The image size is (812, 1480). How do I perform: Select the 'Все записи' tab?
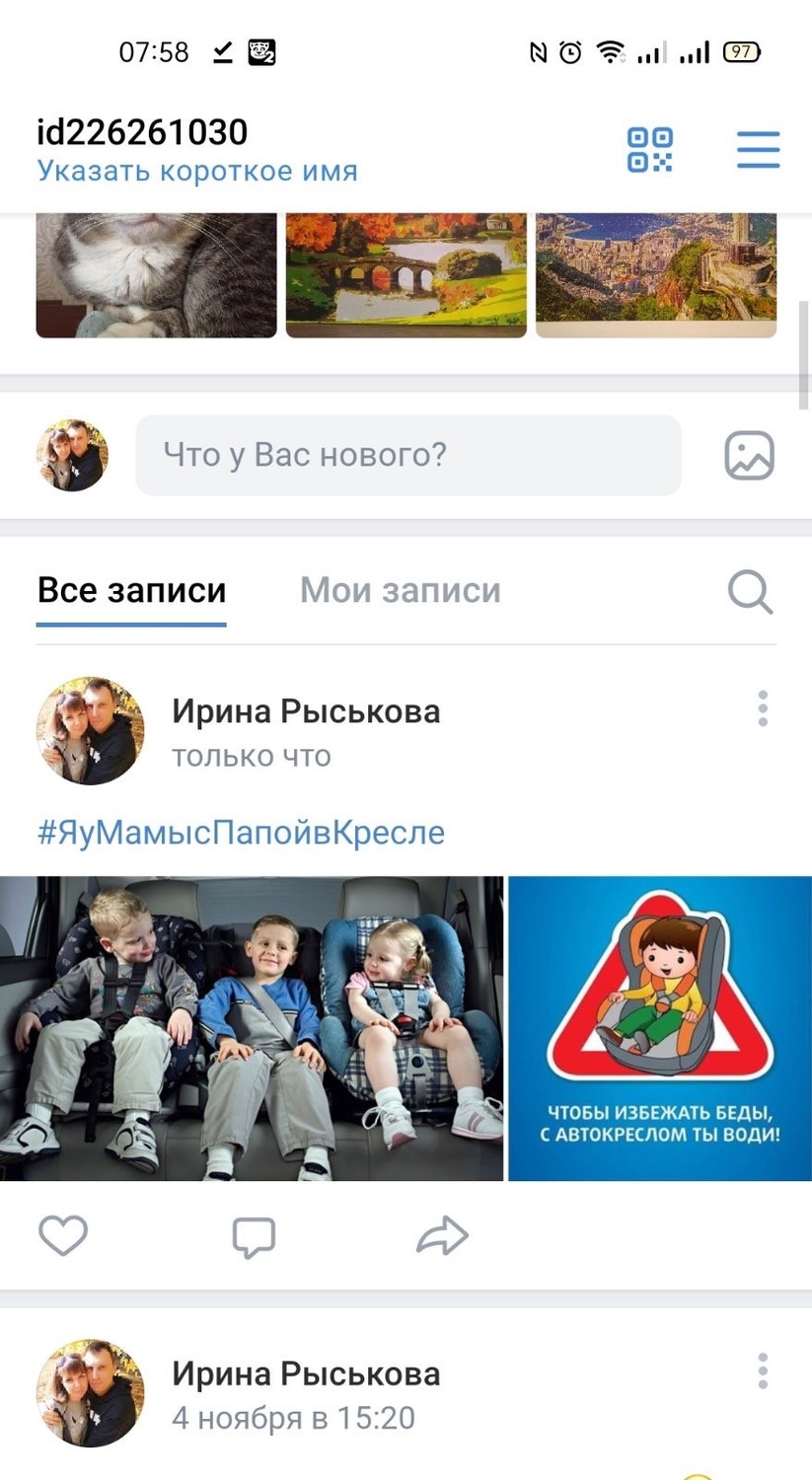pos(131,590)
